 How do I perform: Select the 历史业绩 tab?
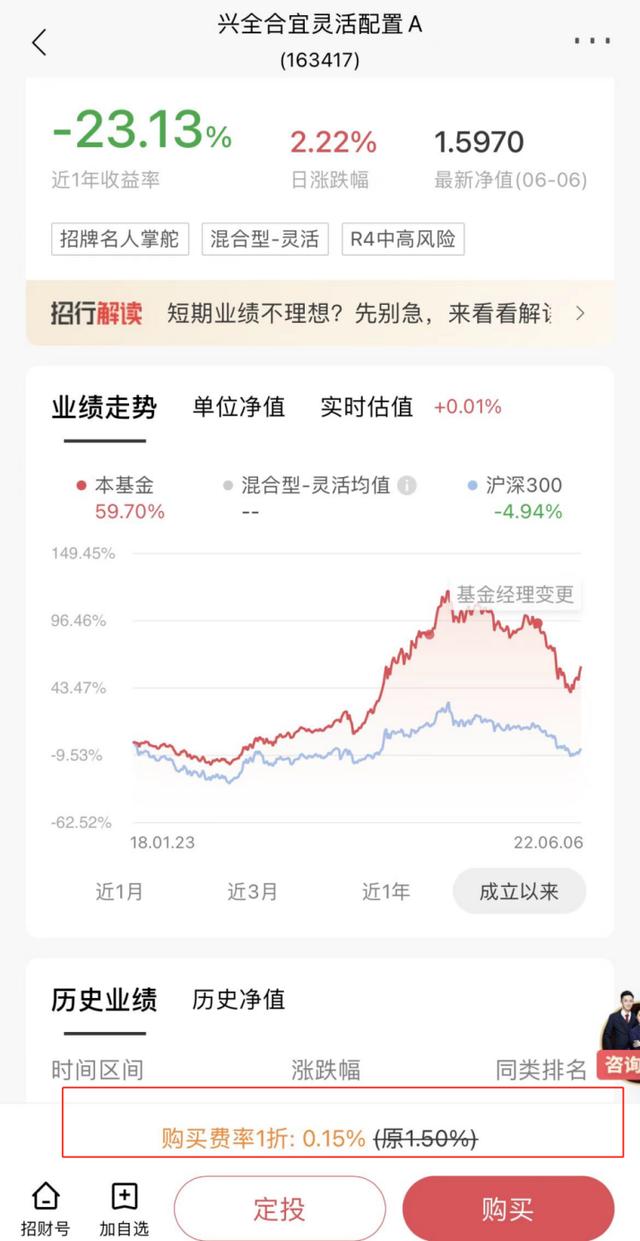(104, 999)
